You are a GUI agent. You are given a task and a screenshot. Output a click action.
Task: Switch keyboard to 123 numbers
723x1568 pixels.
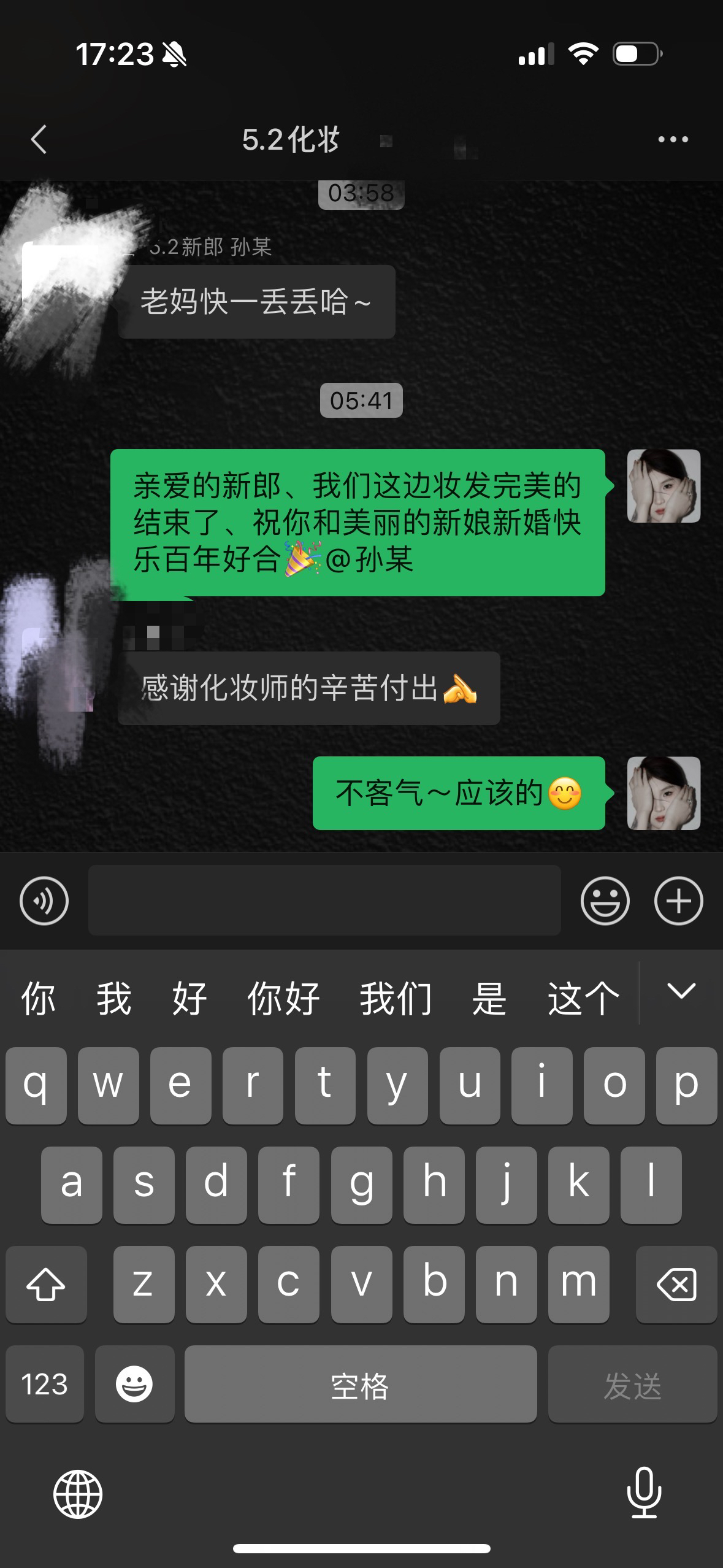click(45, 1384)
